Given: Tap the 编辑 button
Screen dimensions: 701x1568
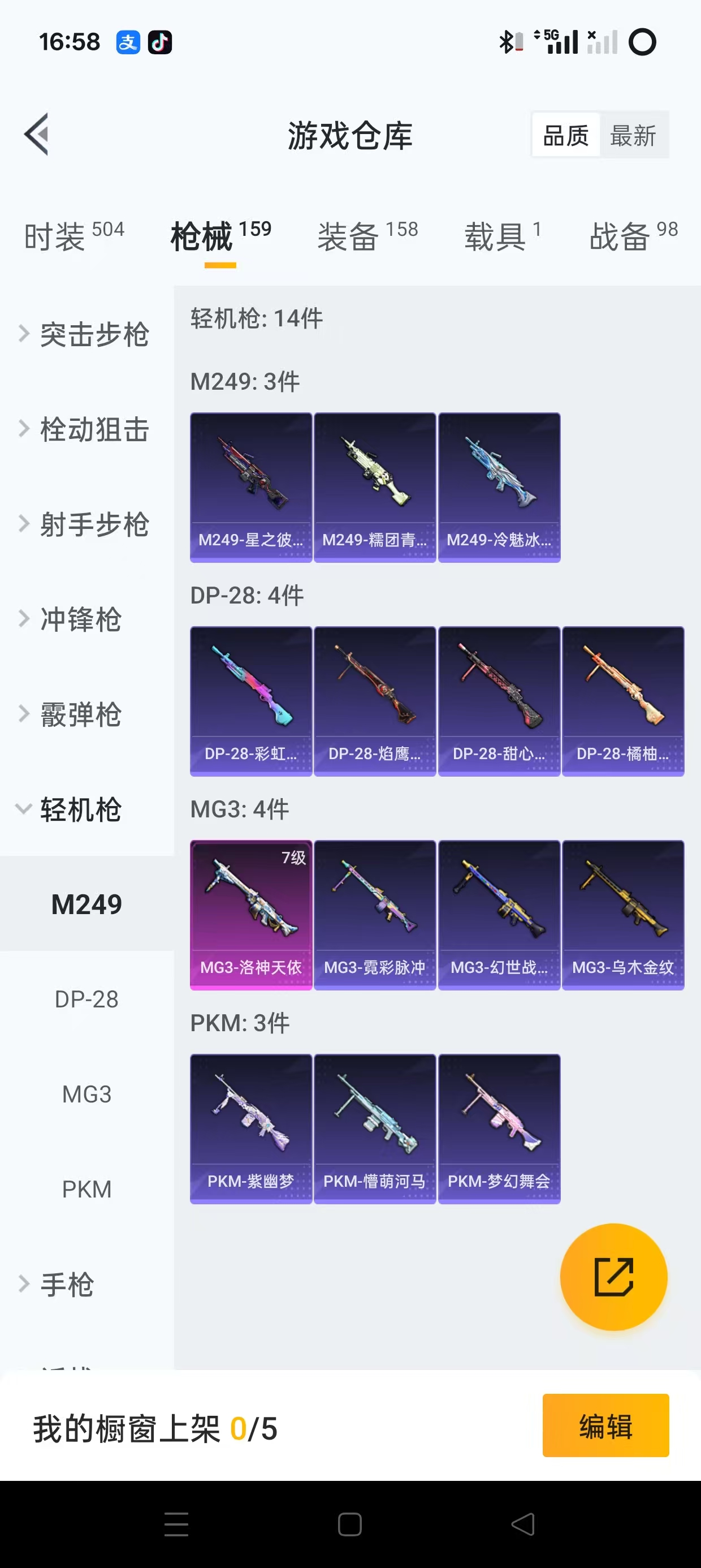Looking at the screenshot, I should (x=605, y=1425).
